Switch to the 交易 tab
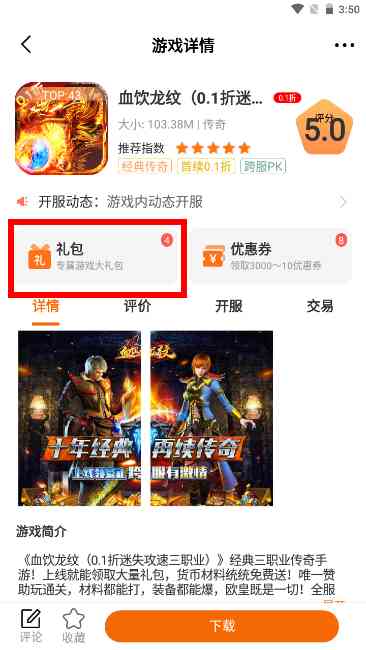Screen dimensions: 366x650 point(320,307)
